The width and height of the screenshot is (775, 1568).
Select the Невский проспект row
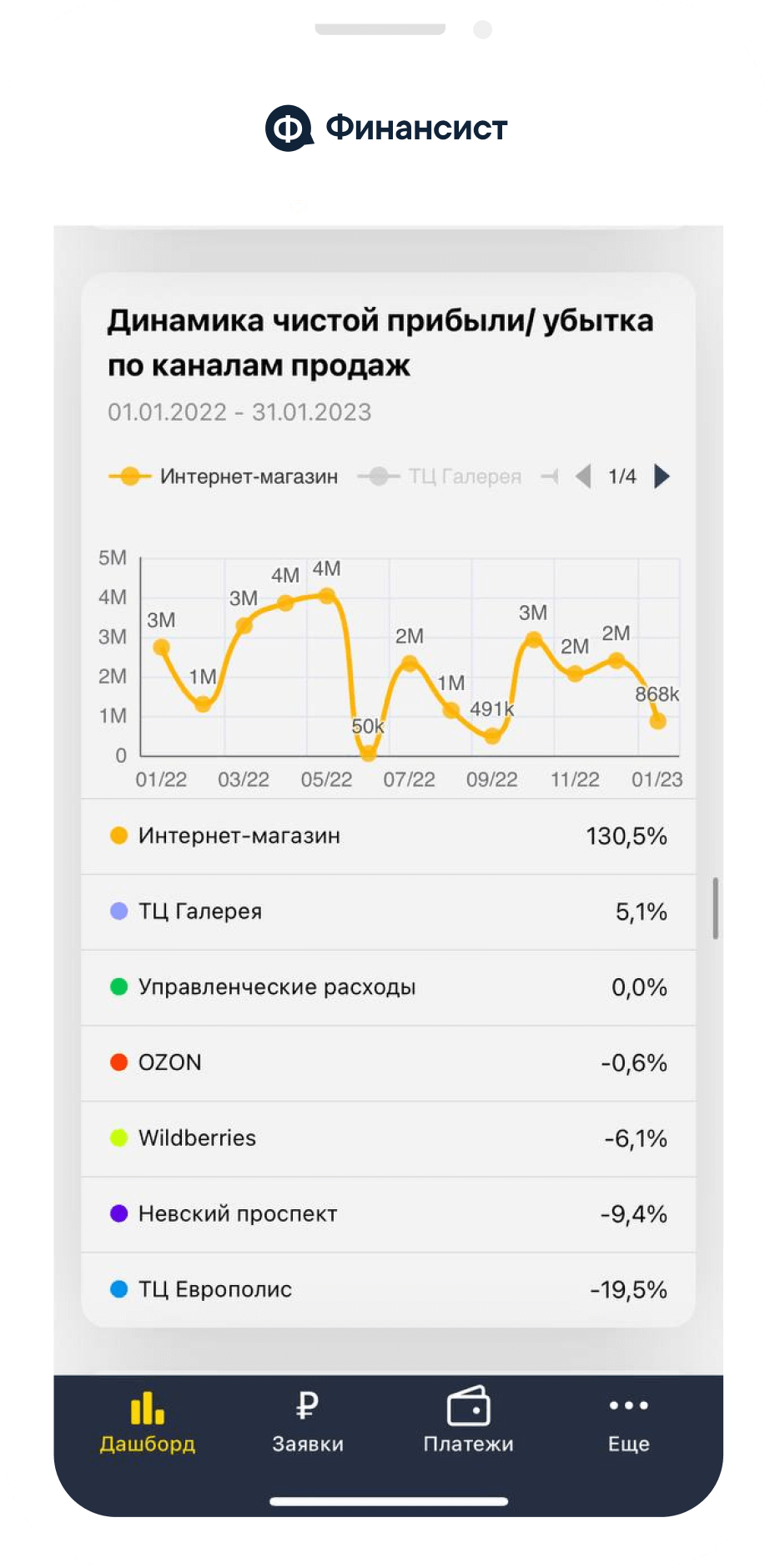(388, 1213)
